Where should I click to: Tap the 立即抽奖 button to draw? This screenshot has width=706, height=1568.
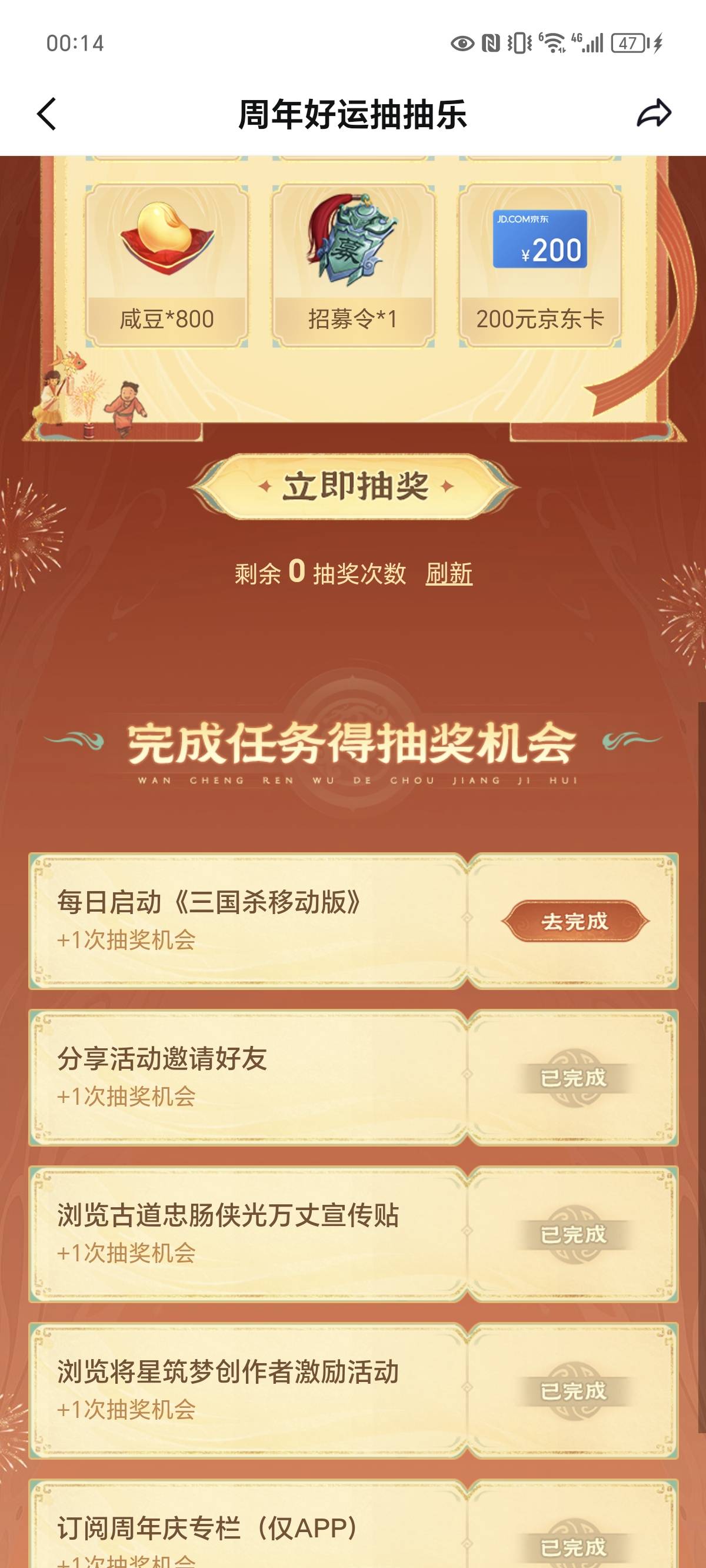pyautogui.click(x=354, y=486)
